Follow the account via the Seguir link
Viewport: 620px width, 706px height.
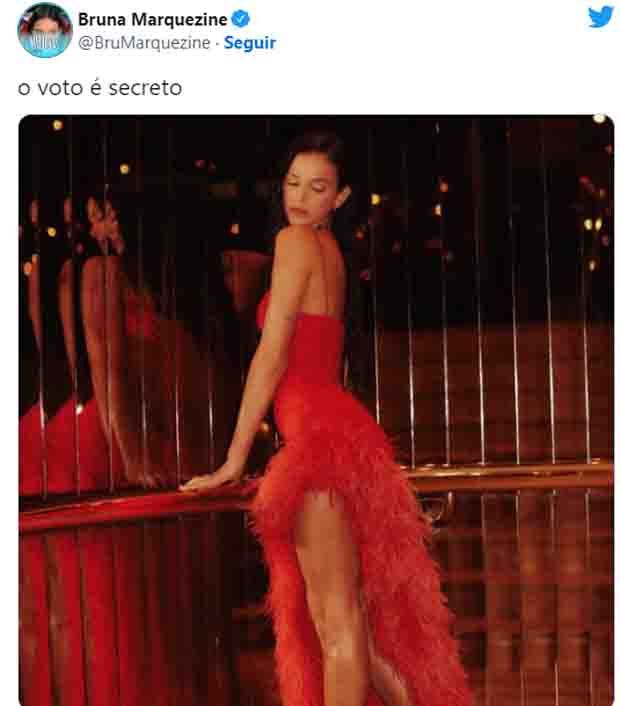click(249, 43)
